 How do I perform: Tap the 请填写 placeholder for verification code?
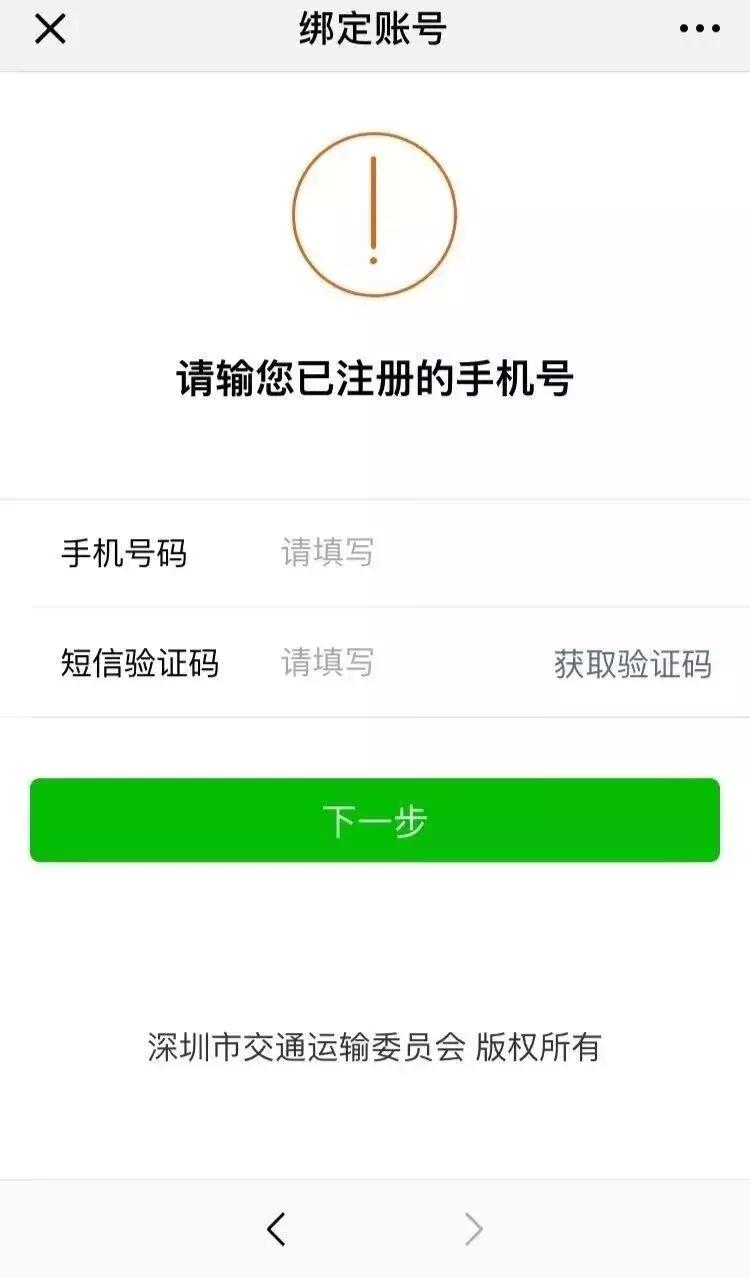pyautogui.click(x=327, y=662)
